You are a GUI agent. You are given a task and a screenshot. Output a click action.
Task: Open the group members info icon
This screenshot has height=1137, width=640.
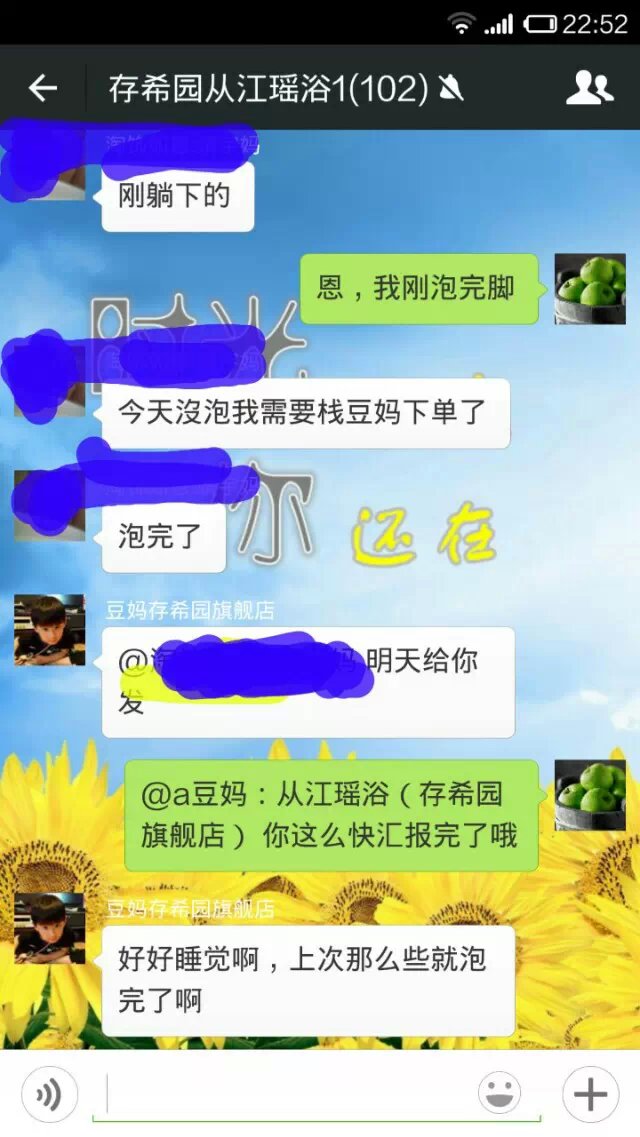coord(589,89)
